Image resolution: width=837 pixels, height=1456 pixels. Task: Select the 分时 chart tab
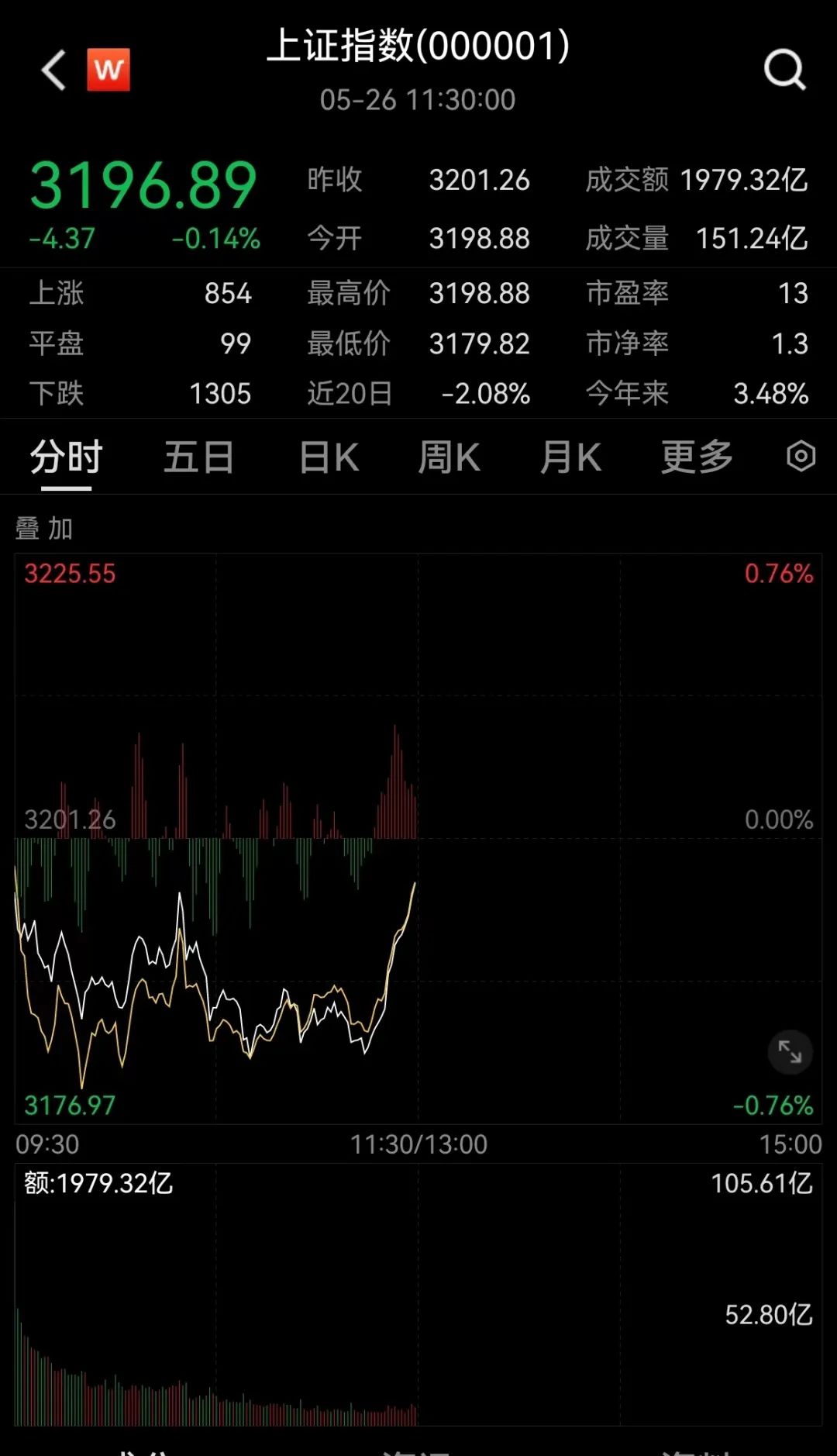[x=66, y=457]
